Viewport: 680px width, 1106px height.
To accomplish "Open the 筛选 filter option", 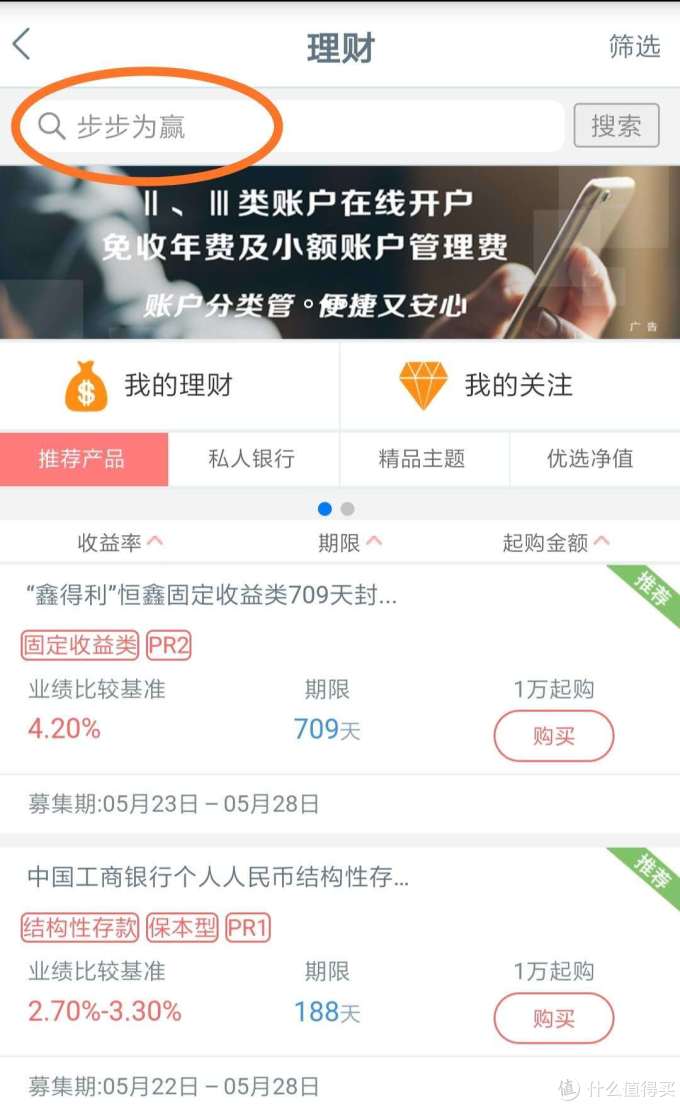I will (634, 46).
